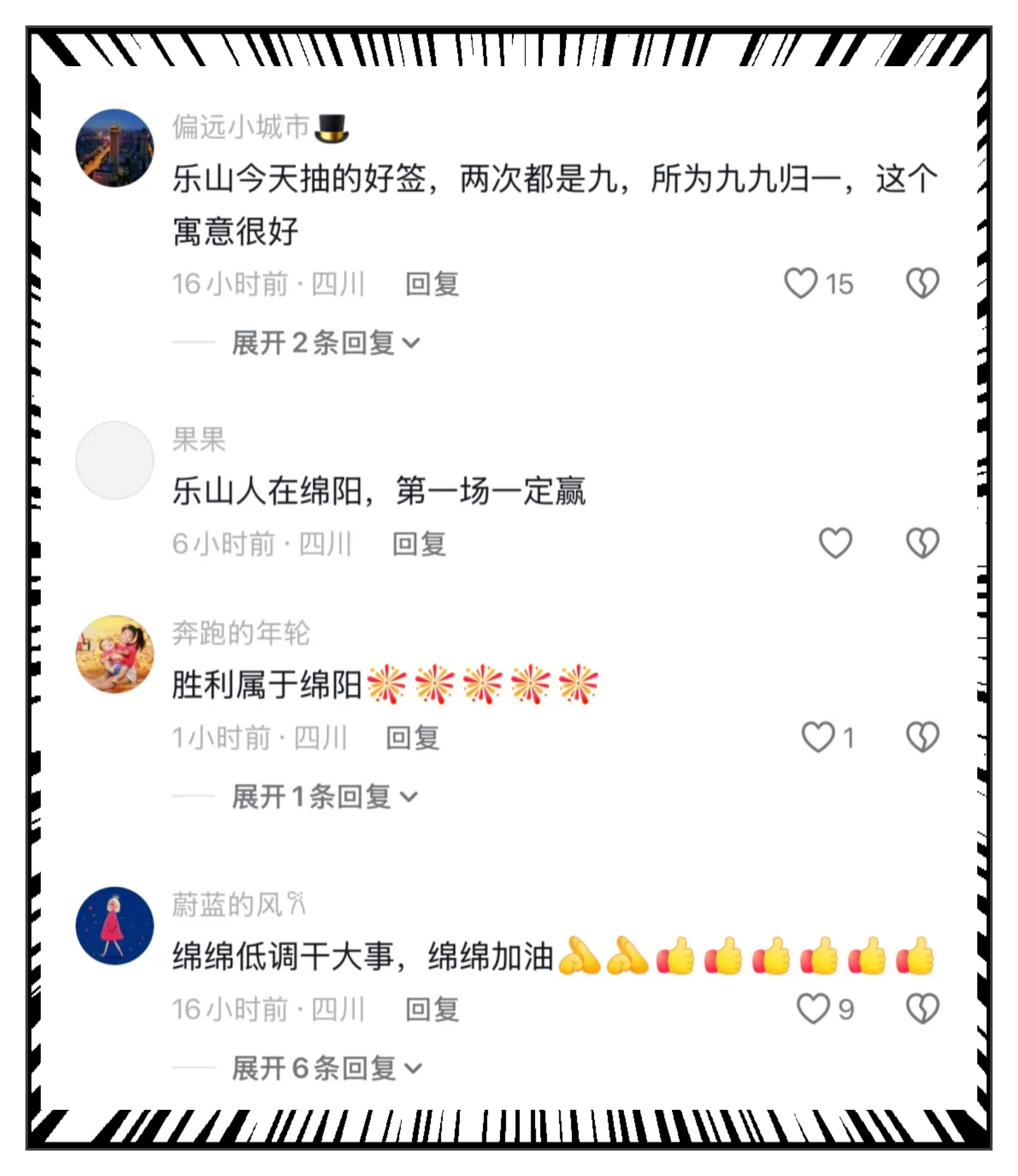Reply to 蔚蓝的风's comment
1018x1176 pixels.
432,1009
